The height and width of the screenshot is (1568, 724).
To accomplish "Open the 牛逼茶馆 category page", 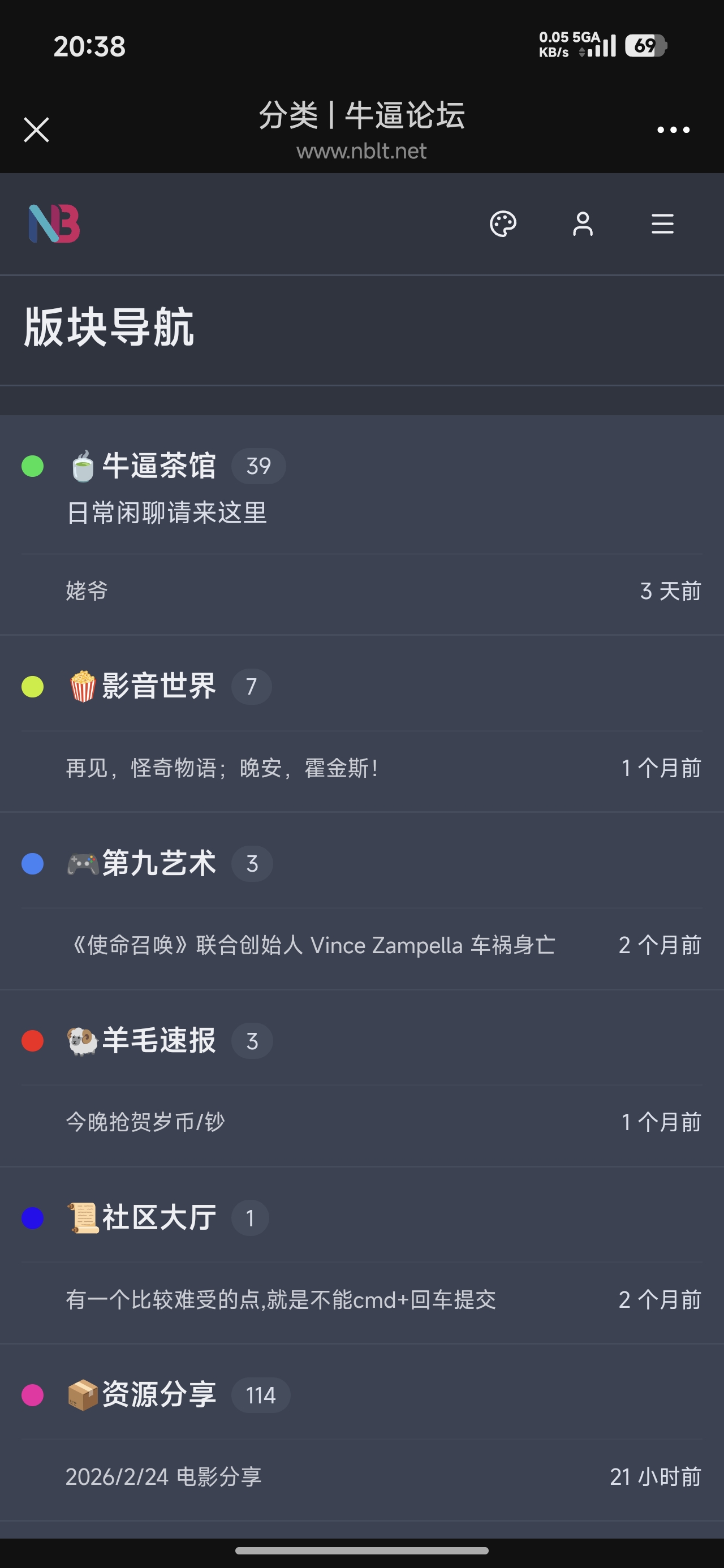I will coord(161,466).
